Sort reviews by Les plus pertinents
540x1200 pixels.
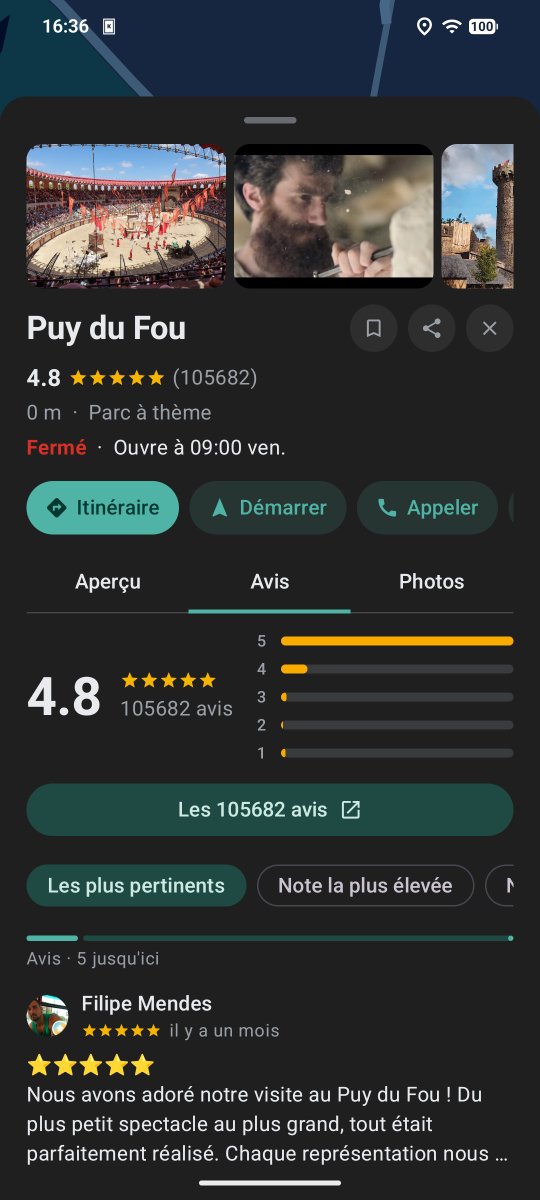[136, 886]
